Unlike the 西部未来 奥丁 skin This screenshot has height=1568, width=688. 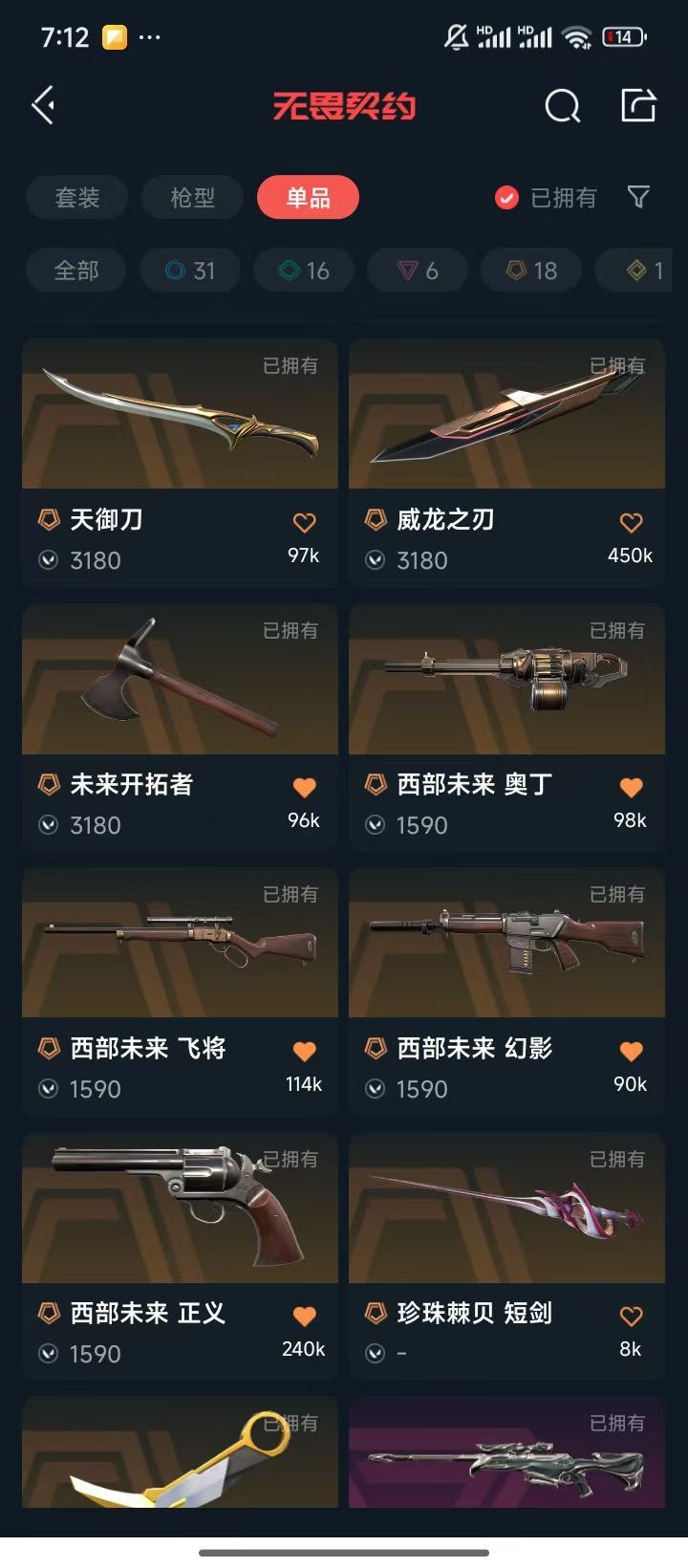[631, 787]
